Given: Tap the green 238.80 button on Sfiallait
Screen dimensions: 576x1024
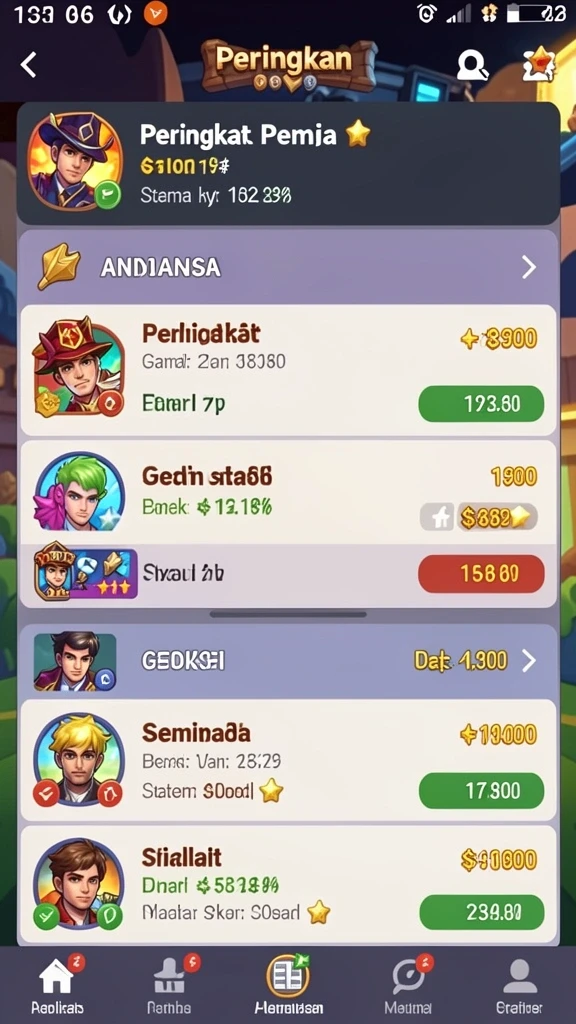Looking at the screenshot, I should [x=481, y=912].
